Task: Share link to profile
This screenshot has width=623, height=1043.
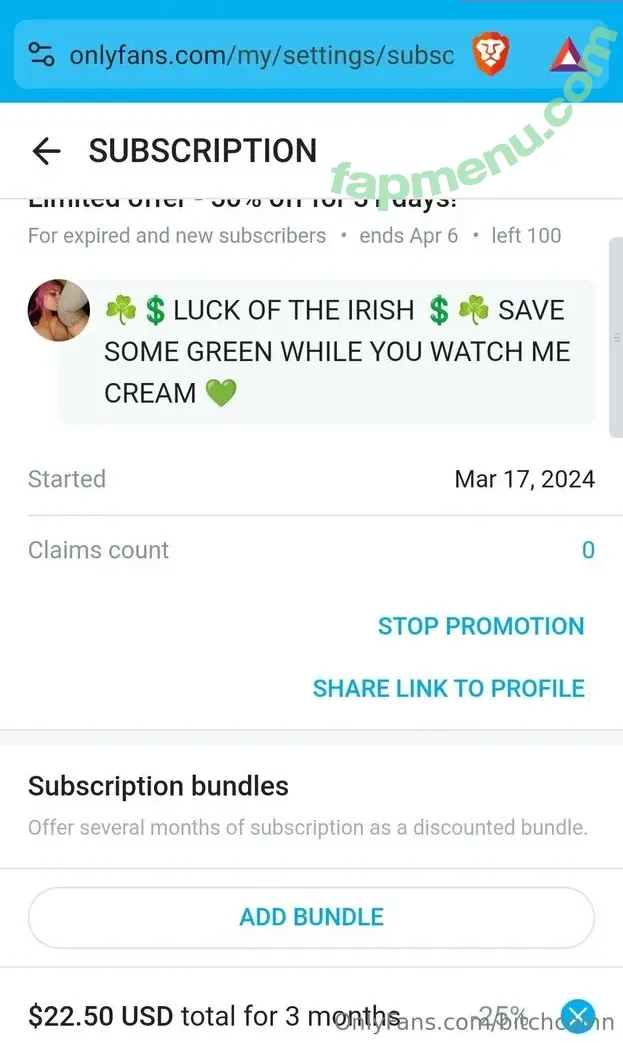Action: pos(448,688)
